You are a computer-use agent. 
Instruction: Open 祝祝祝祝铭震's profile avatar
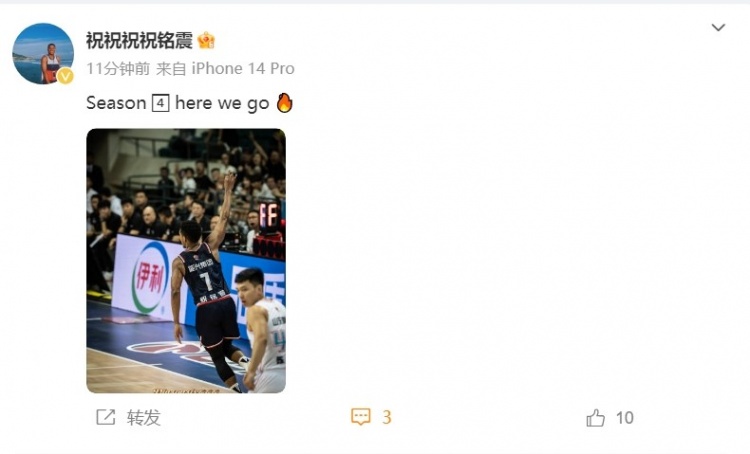tap(43, 54)
